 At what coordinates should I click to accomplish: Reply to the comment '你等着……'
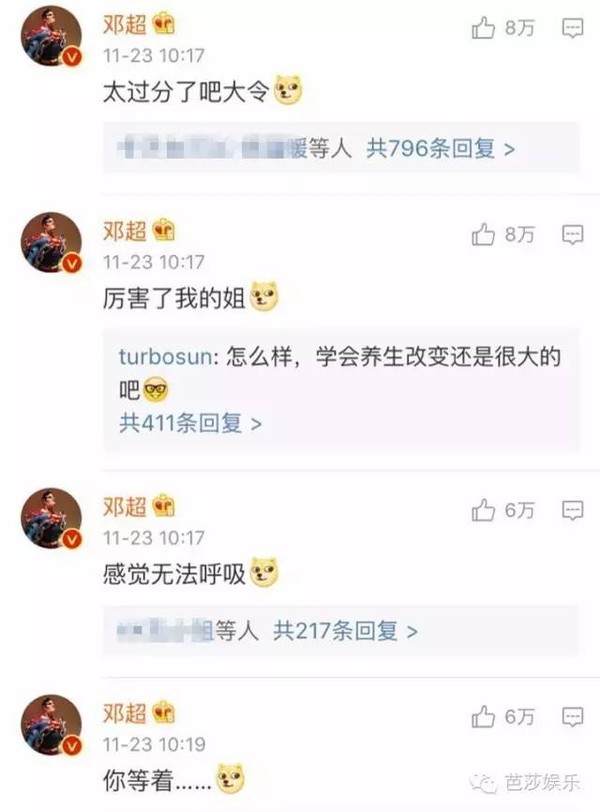tap(572, 716)
